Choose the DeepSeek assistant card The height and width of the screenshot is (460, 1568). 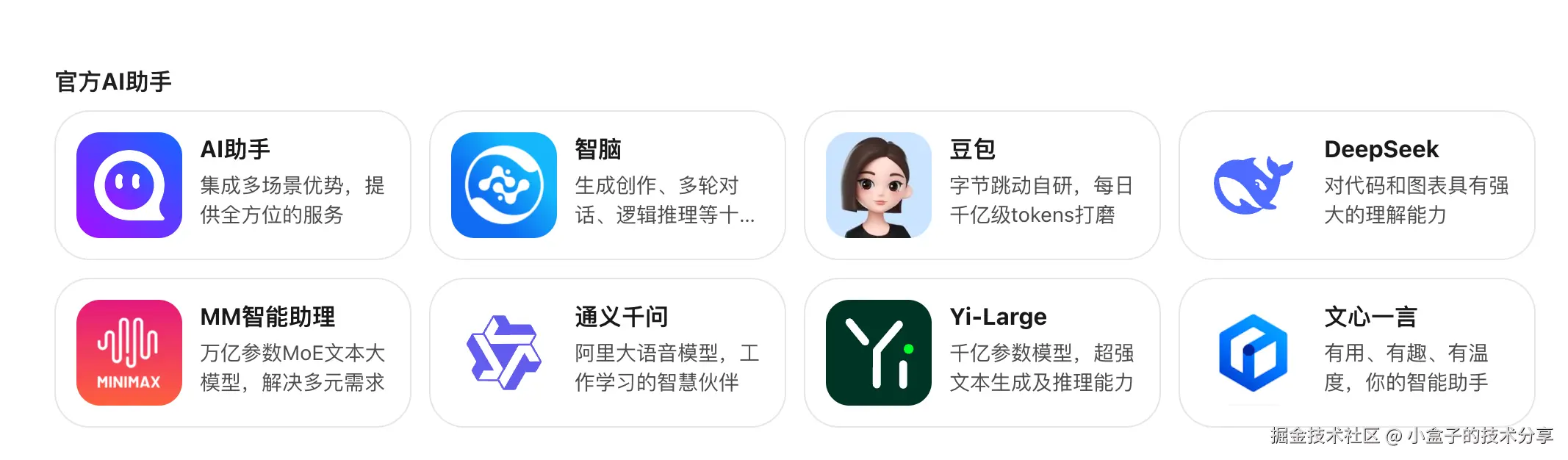coord(1356,185)
